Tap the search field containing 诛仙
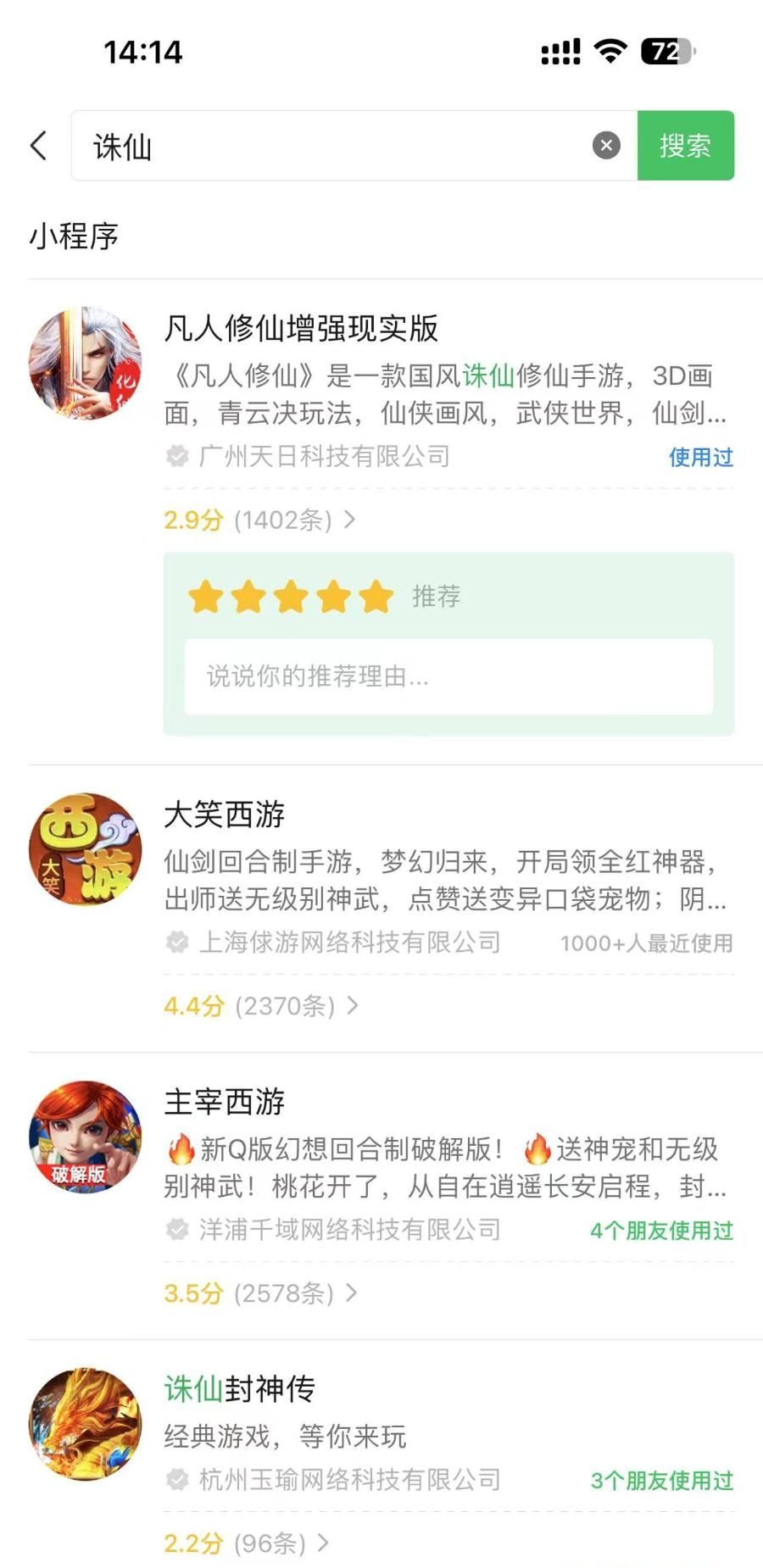 339,146
